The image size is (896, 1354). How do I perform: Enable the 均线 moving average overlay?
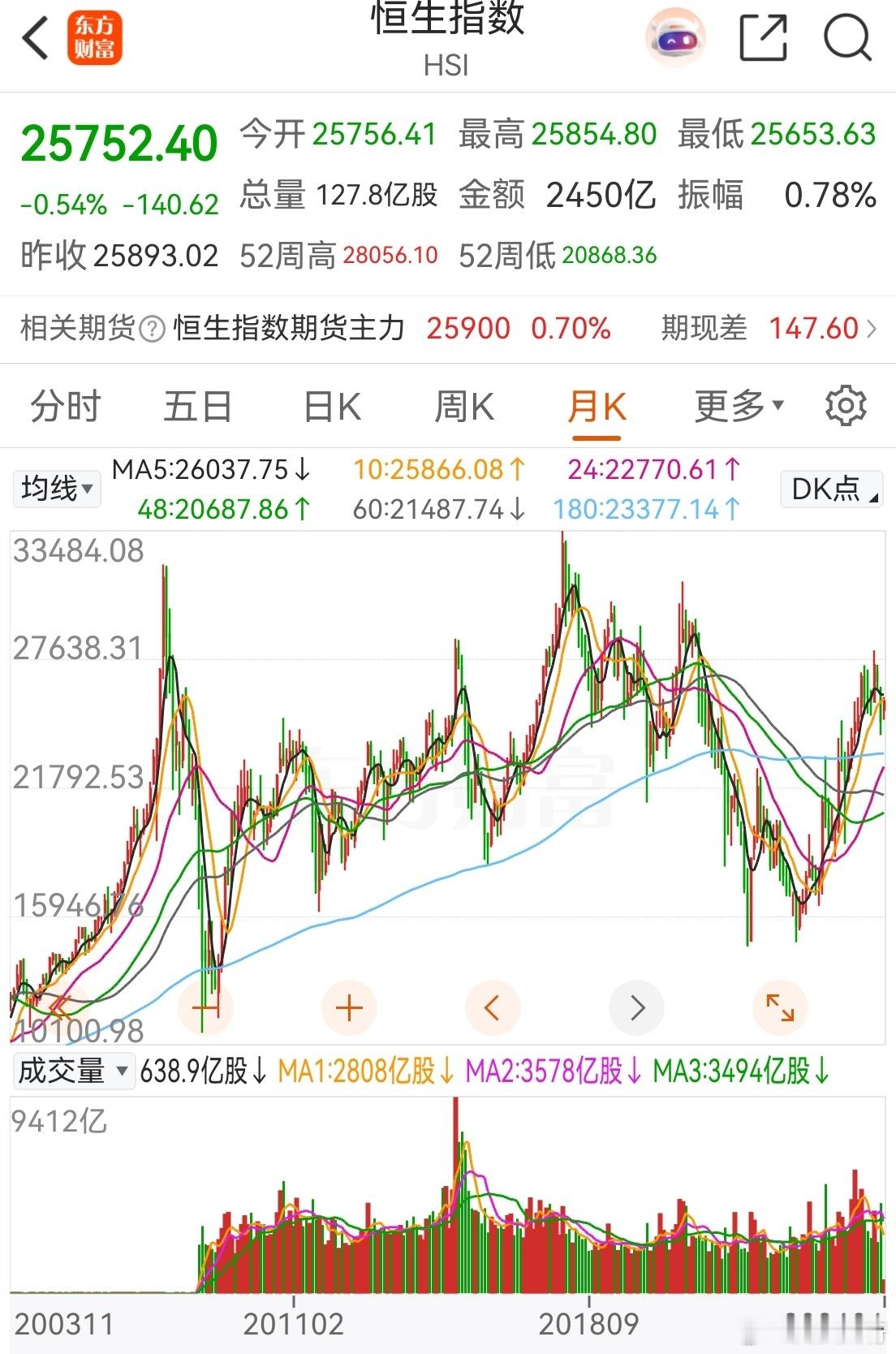pos(54,487)
